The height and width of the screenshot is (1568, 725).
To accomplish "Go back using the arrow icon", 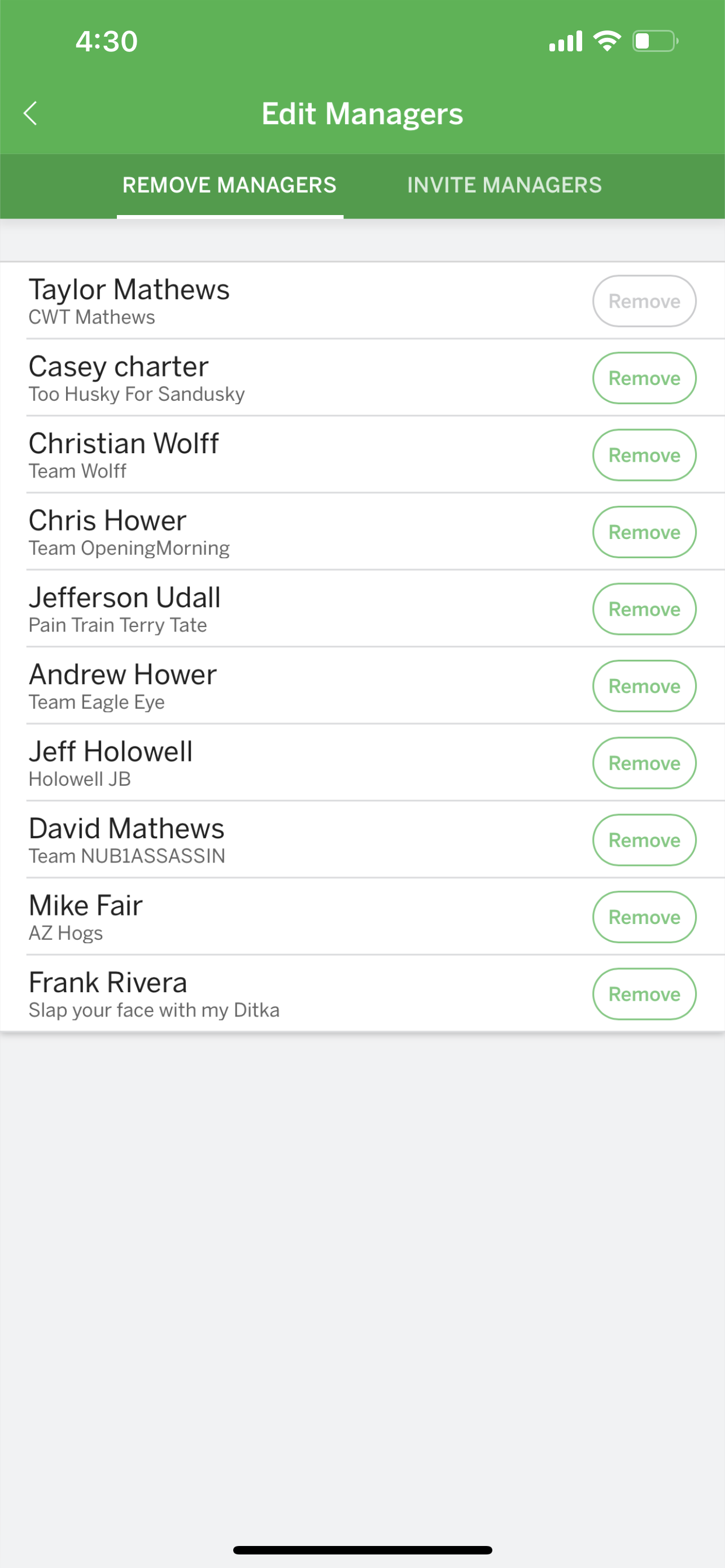I will point(30,113).
